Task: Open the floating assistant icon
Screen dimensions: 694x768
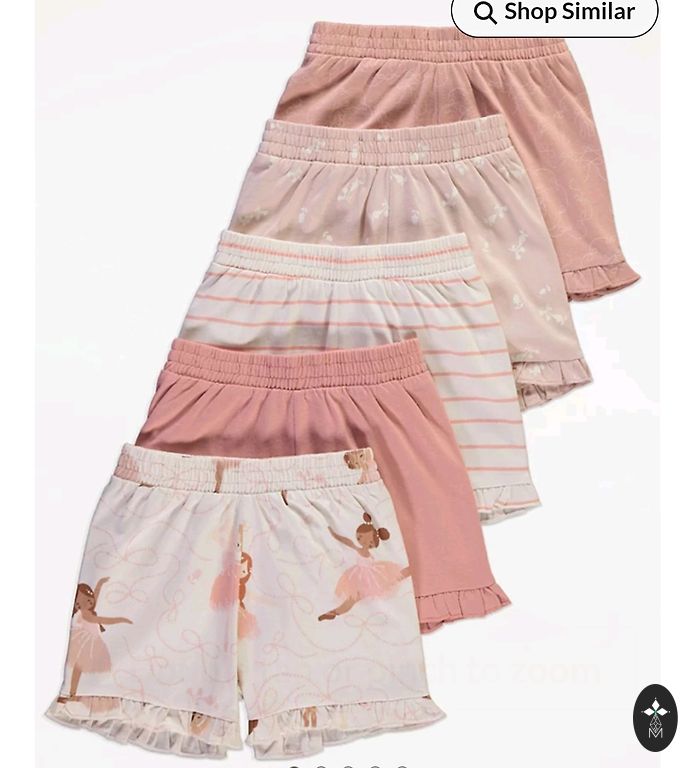Action: point(655,717)
